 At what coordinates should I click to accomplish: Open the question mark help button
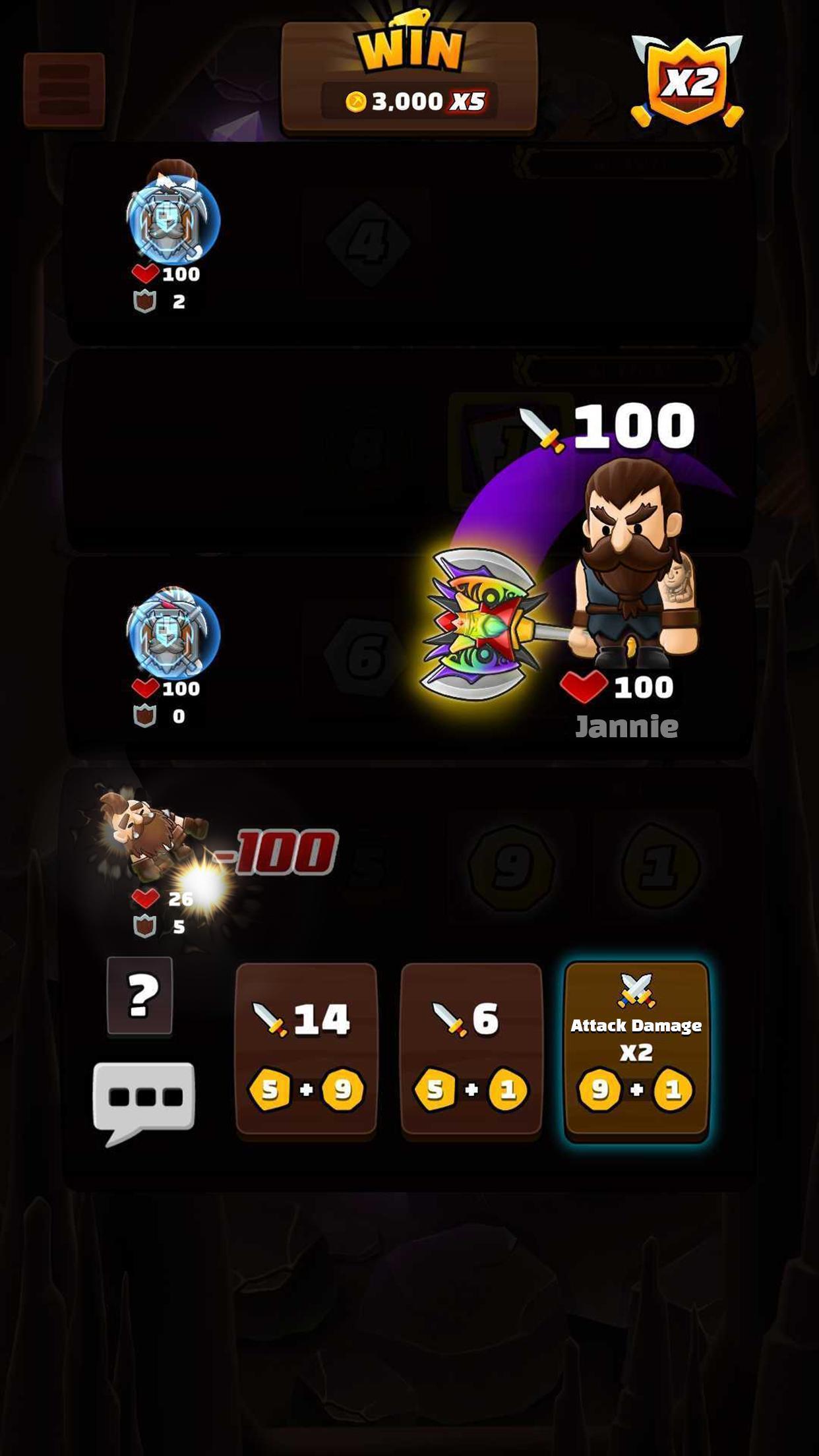coord(140,996)
